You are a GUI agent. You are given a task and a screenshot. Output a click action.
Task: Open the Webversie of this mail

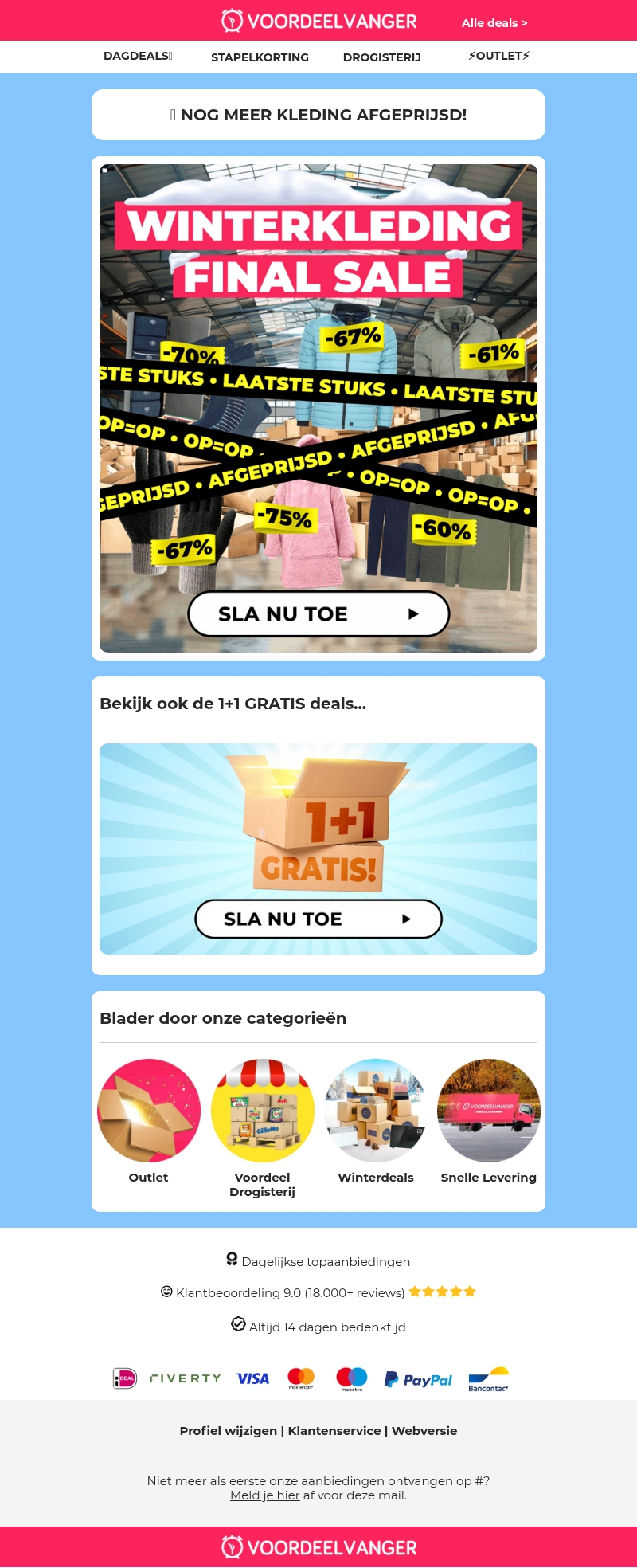[x=424, y=1430]
